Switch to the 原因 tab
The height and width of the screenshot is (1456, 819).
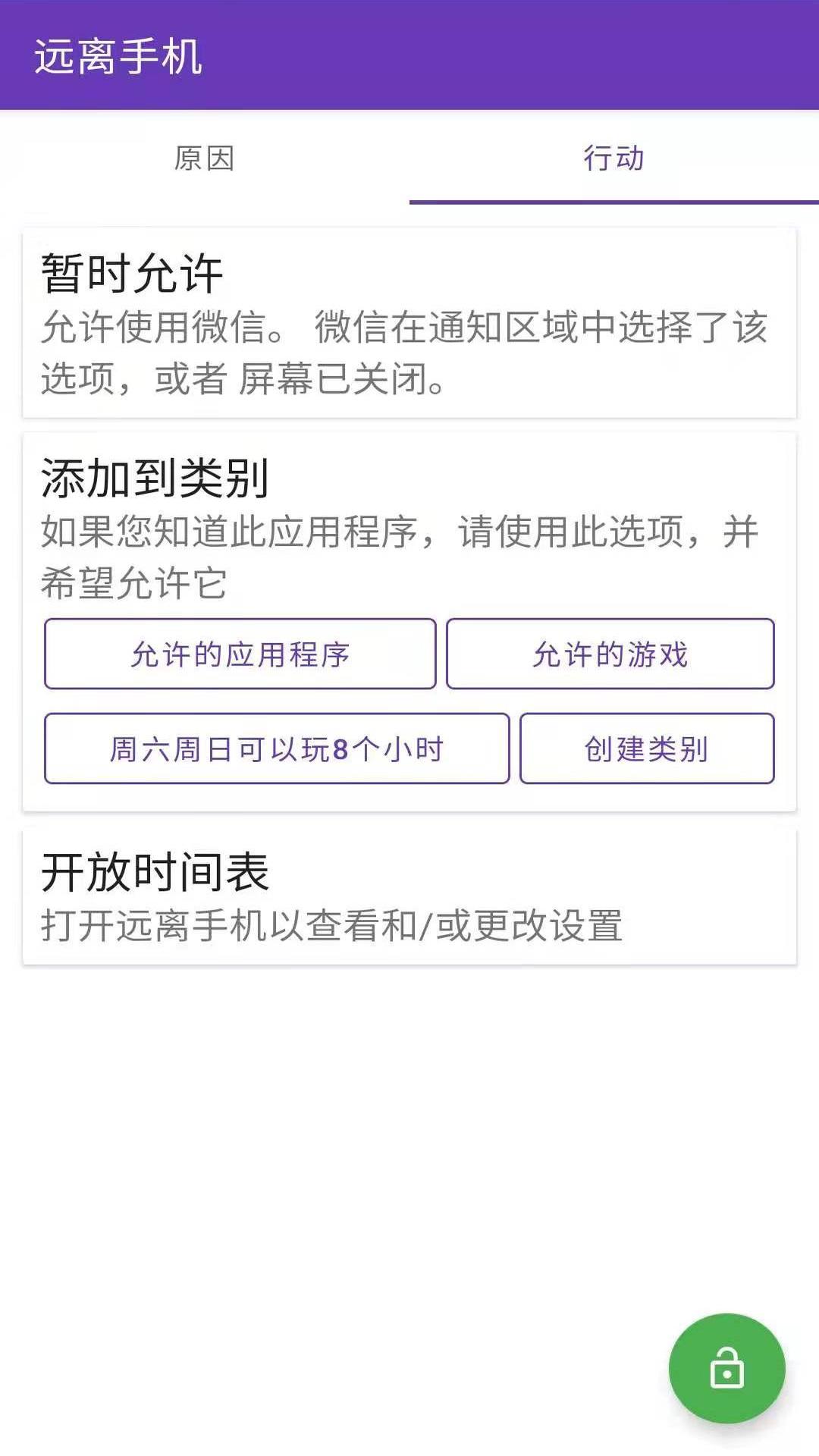click(x=205, y=159)
